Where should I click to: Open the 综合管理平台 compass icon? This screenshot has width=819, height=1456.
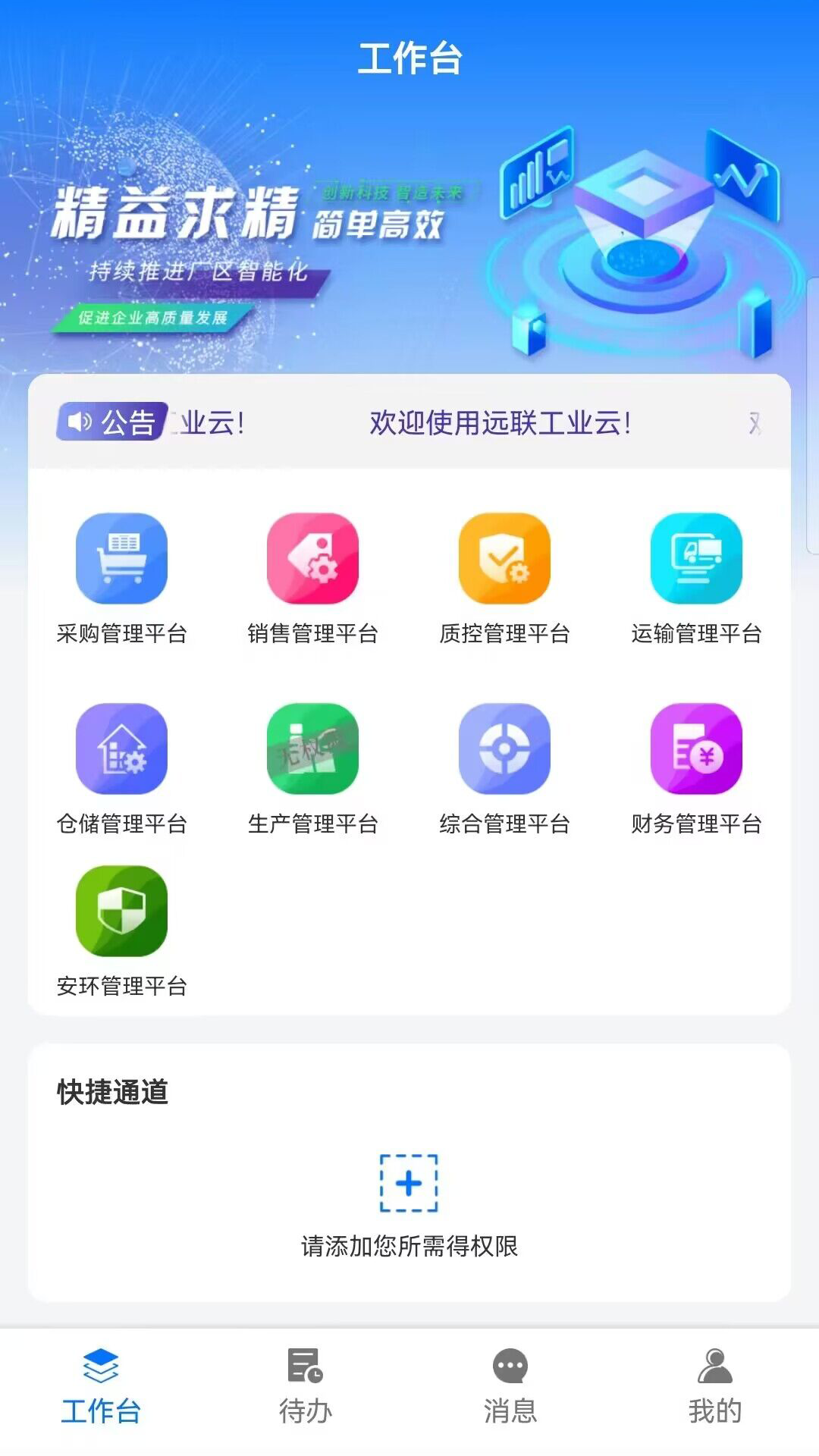(x=505, y=749)
